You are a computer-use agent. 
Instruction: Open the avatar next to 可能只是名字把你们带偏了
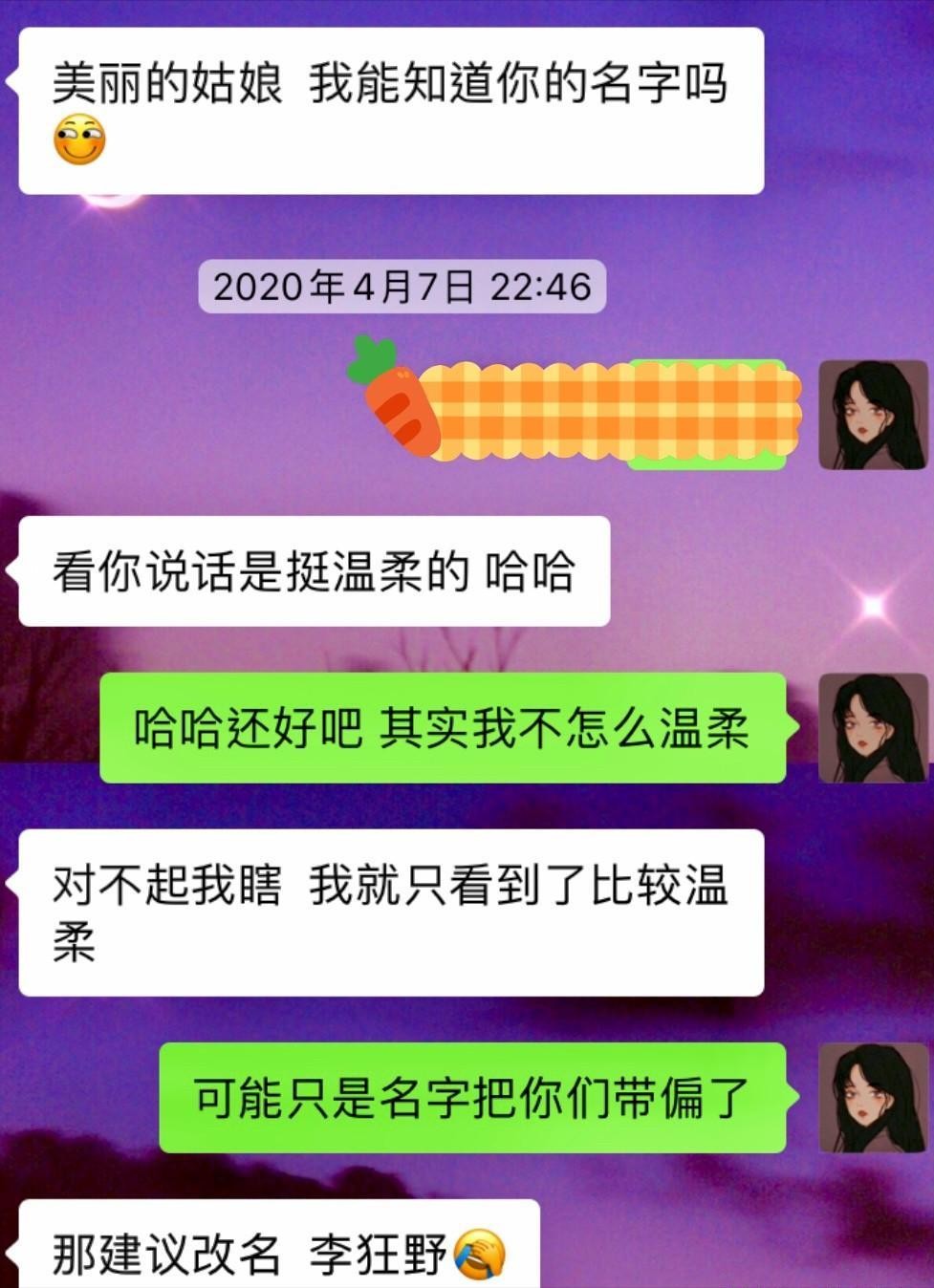click(x=873, y=1097)
